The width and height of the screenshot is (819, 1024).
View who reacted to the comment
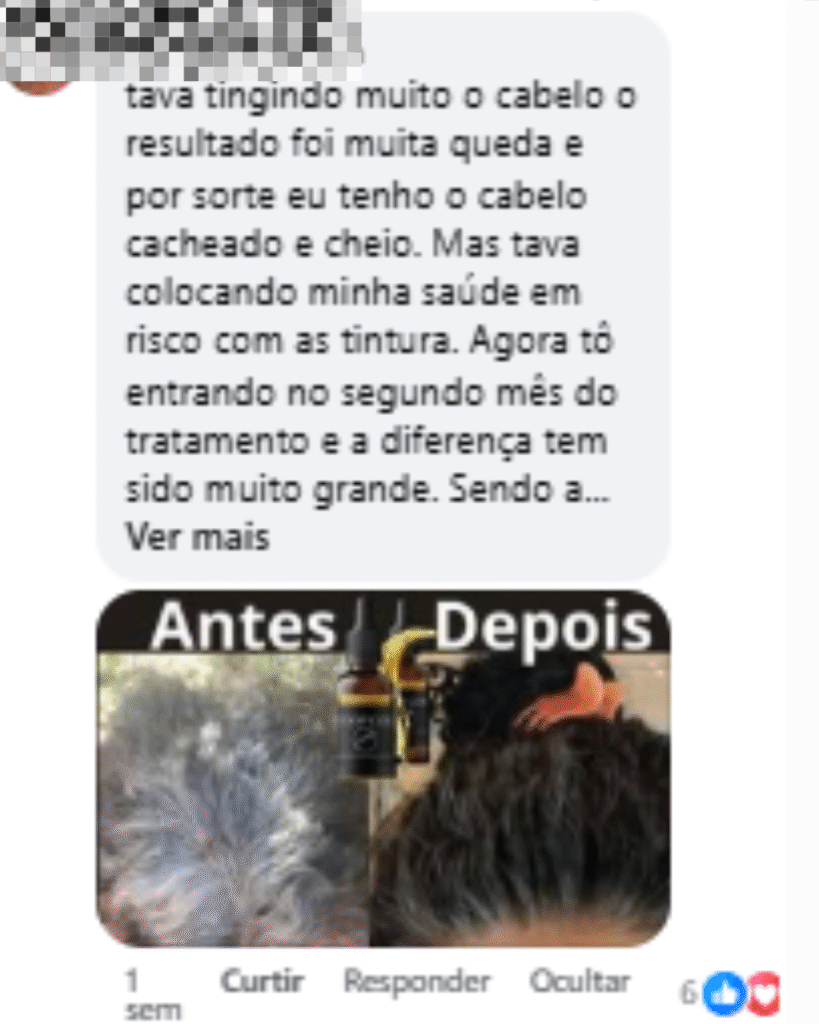pos(738,993)
